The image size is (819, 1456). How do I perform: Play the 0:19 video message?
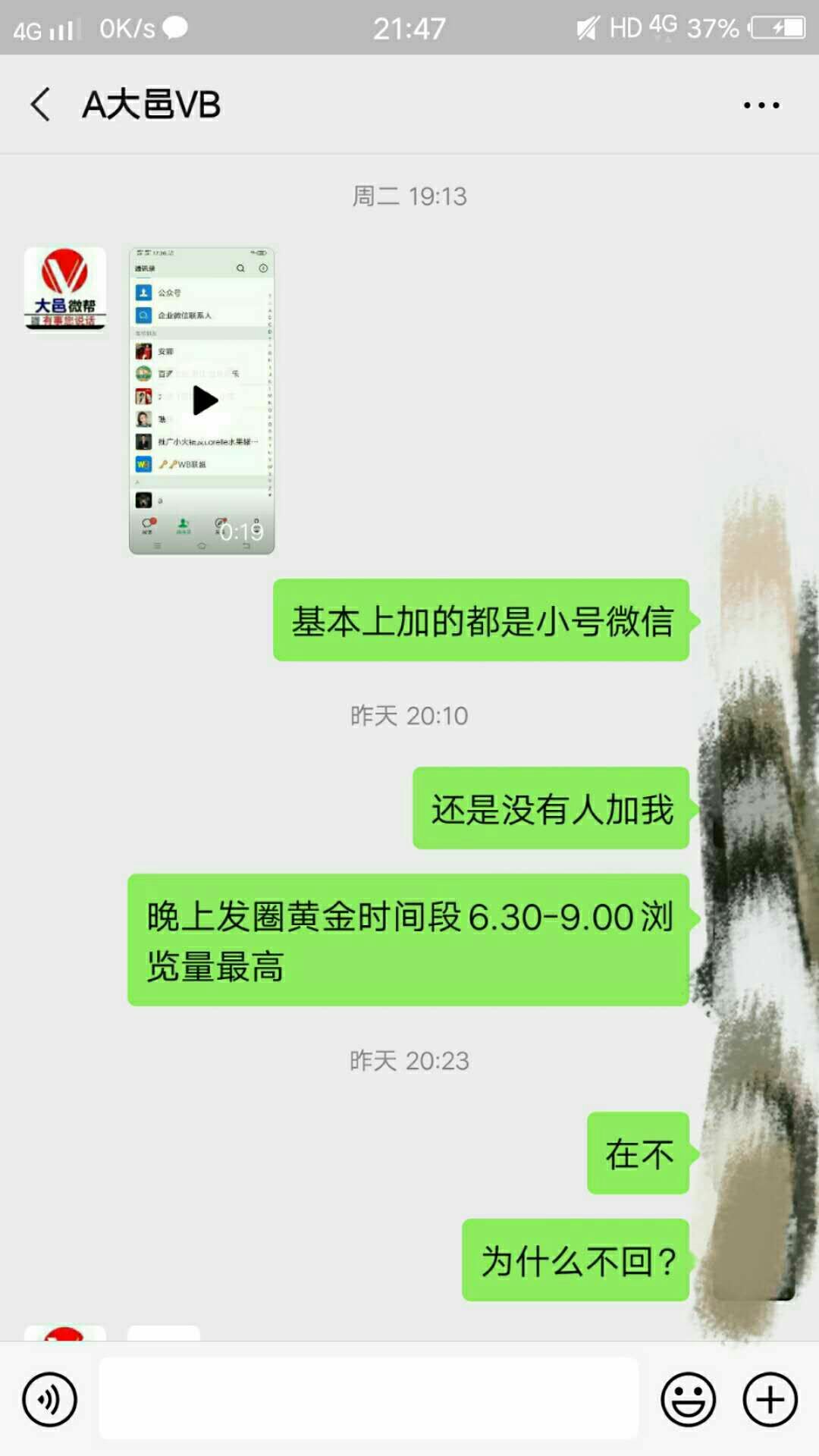coord(202,400)
